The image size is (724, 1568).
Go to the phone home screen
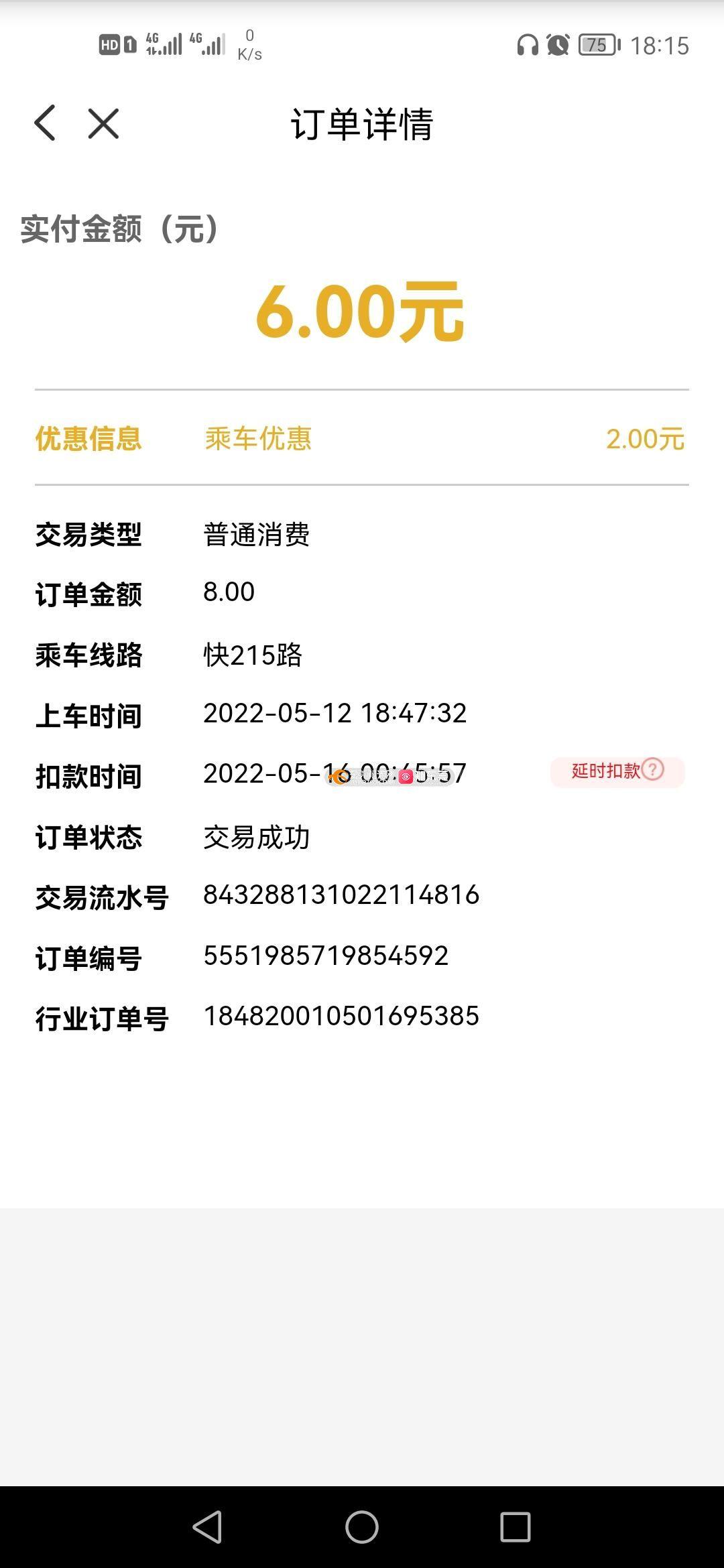pos(362,1527)
